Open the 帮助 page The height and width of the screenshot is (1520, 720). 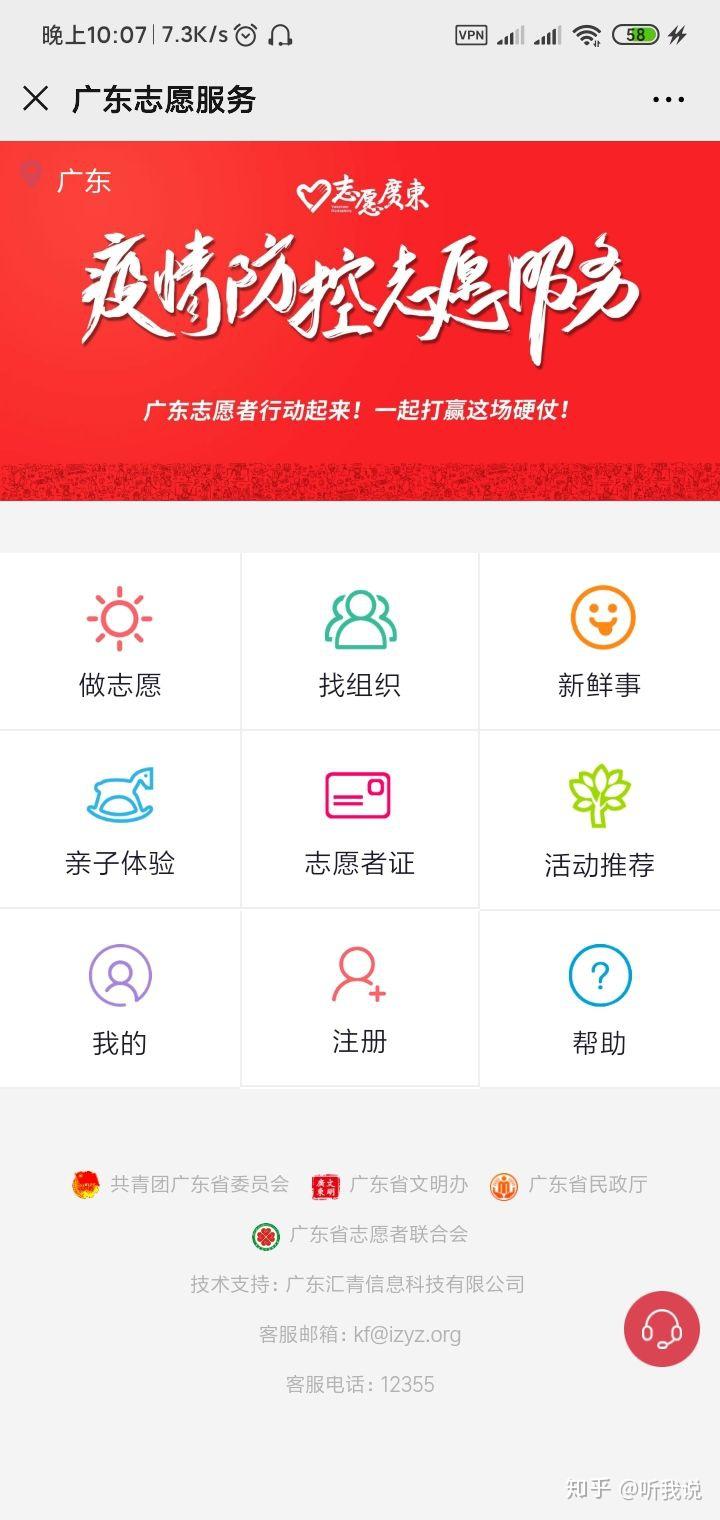600,998
